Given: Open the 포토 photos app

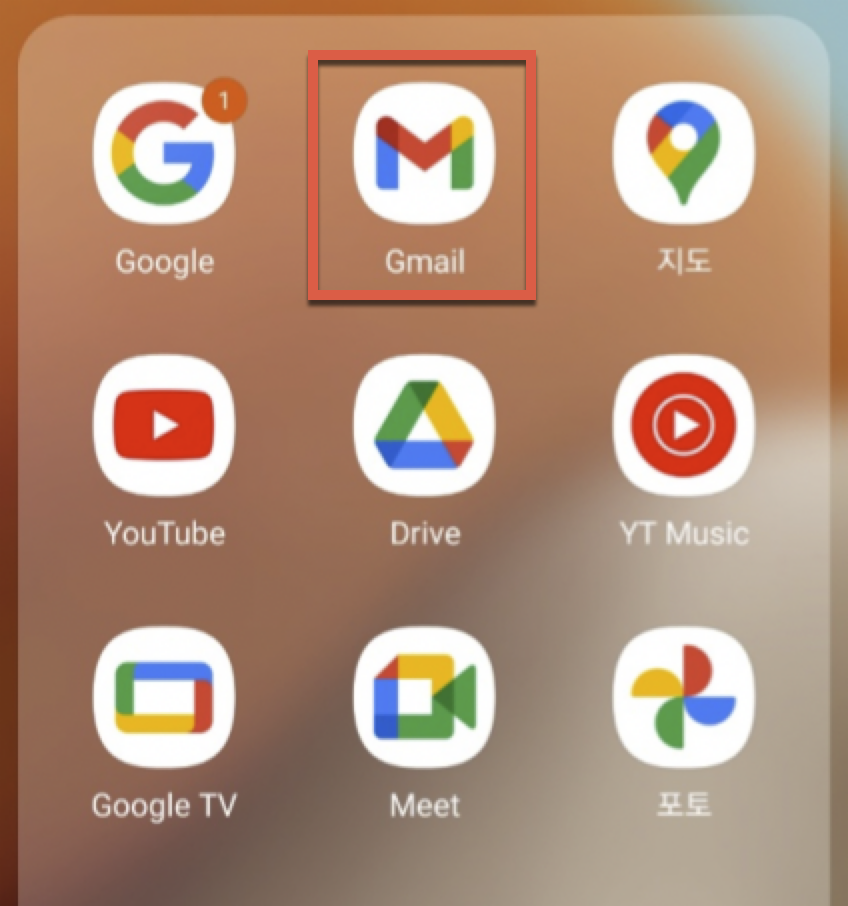Looking at the screenshot, I should [x=684, y=697].
